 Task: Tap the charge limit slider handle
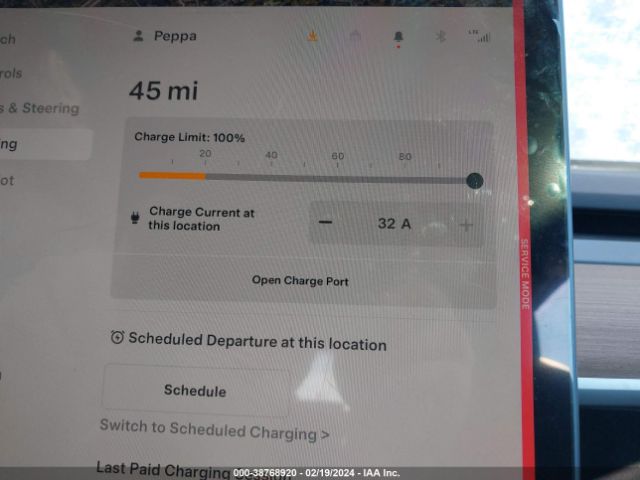tap(475, 180)
